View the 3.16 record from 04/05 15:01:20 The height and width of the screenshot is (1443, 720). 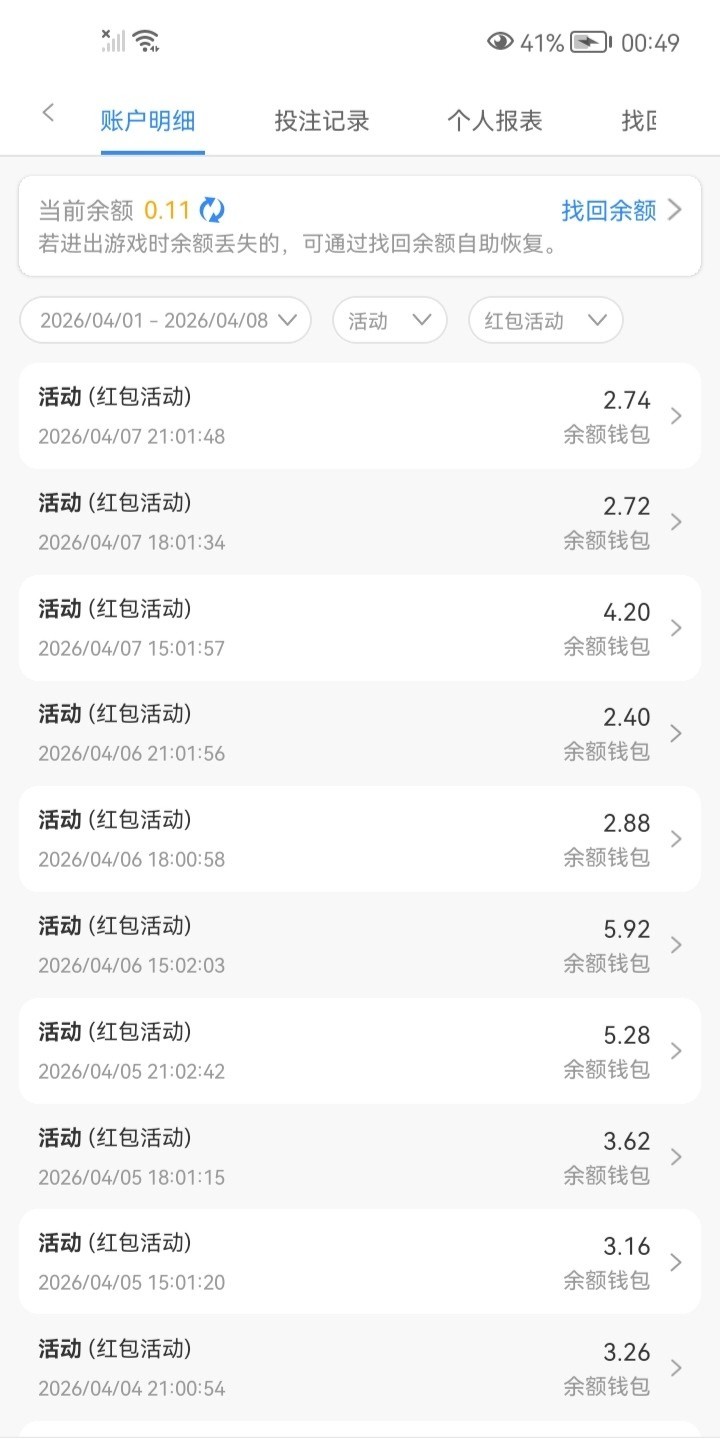coord(360,1262)
